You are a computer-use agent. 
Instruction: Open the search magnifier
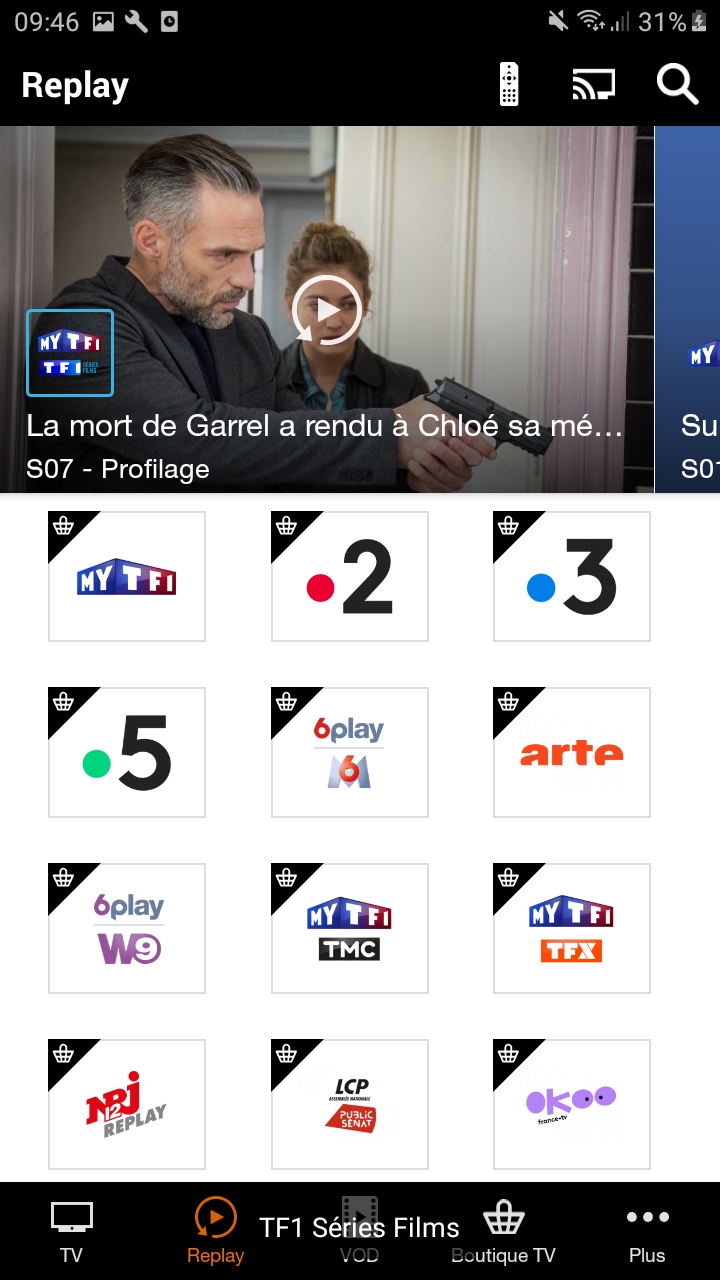coord(677,85)
